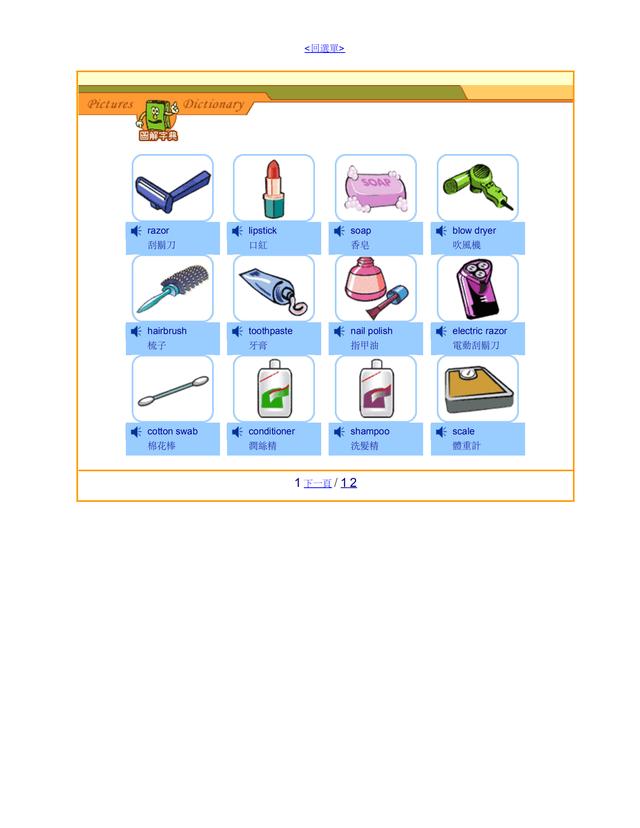Tap the speaker next to nail polish

[339, 331]
